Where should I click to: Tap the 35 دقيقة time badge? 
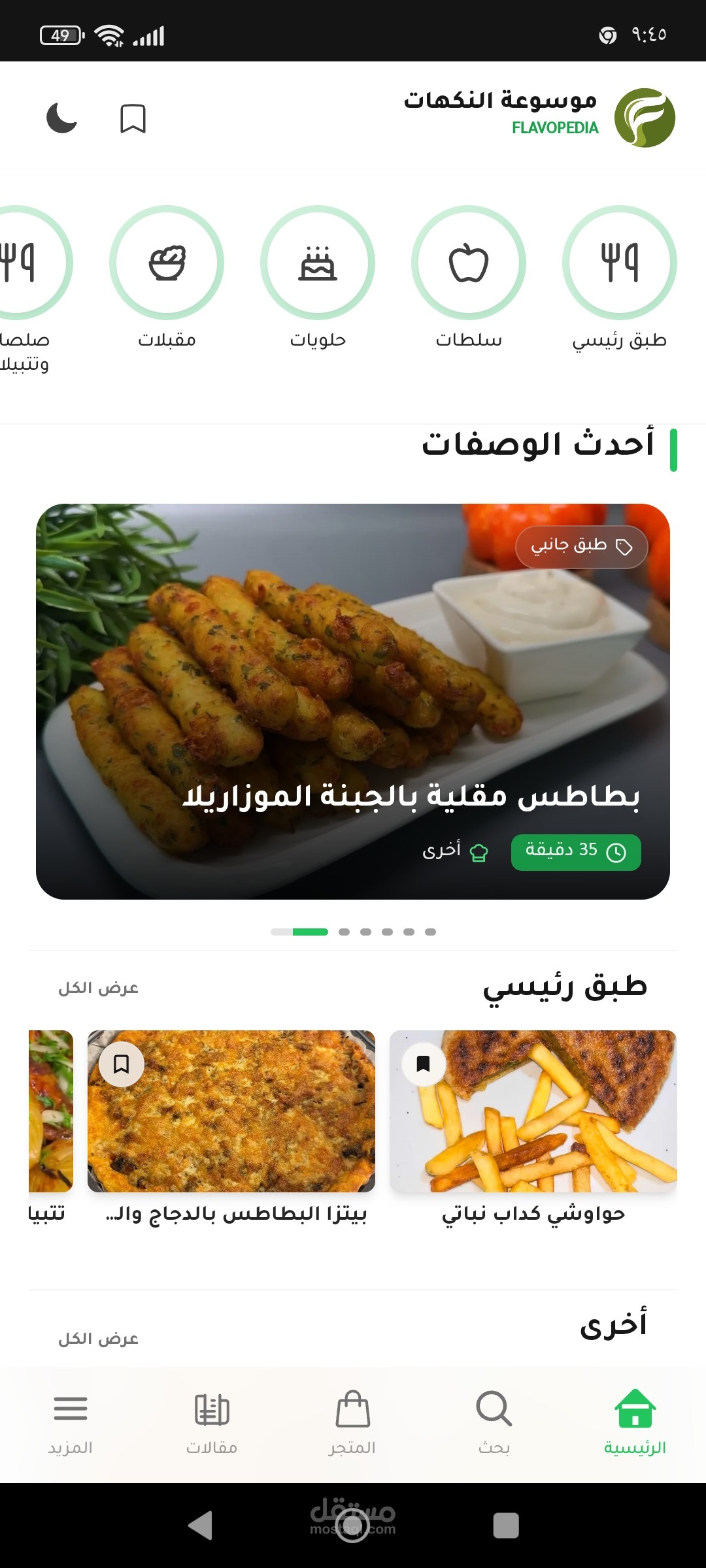click(x=576, y=852)
